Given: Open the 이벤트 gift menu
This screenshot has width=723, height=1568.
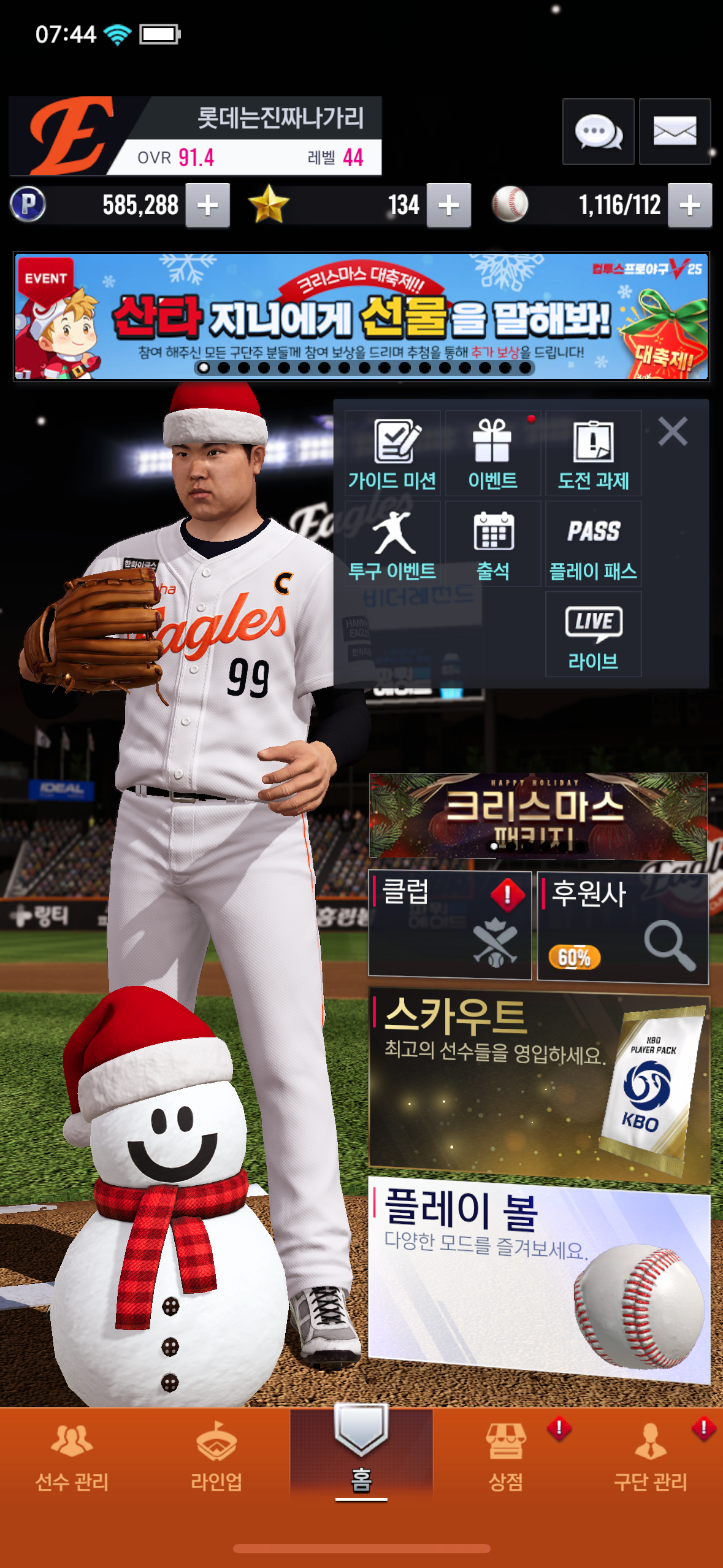Looking at the screenshot, I should pos(493,454).
